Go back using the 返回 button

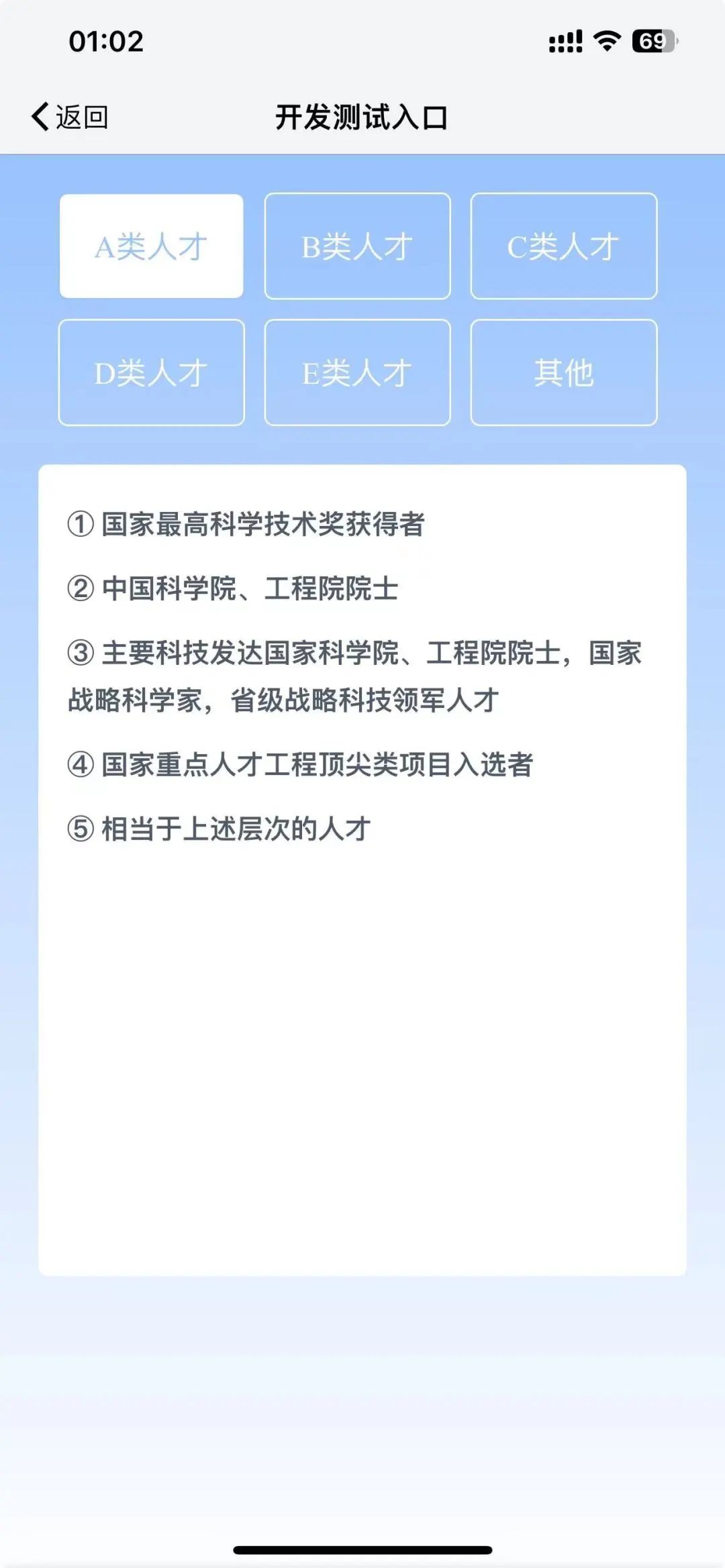pyautogui.click(x=70, y=117)
